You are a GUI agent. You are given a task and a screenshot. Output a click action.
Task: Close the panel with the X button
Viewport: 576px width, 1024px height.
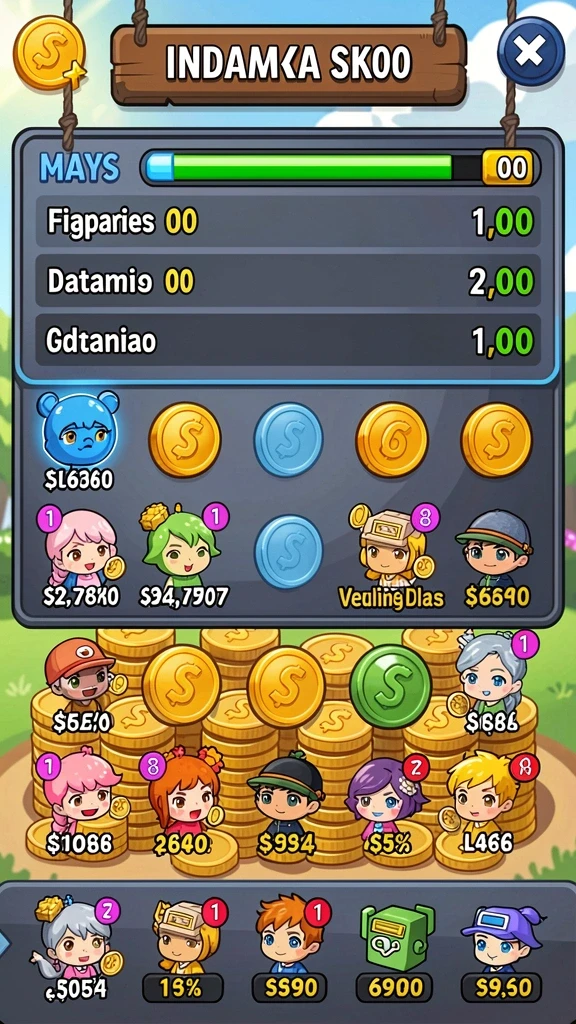click(530, 51)
